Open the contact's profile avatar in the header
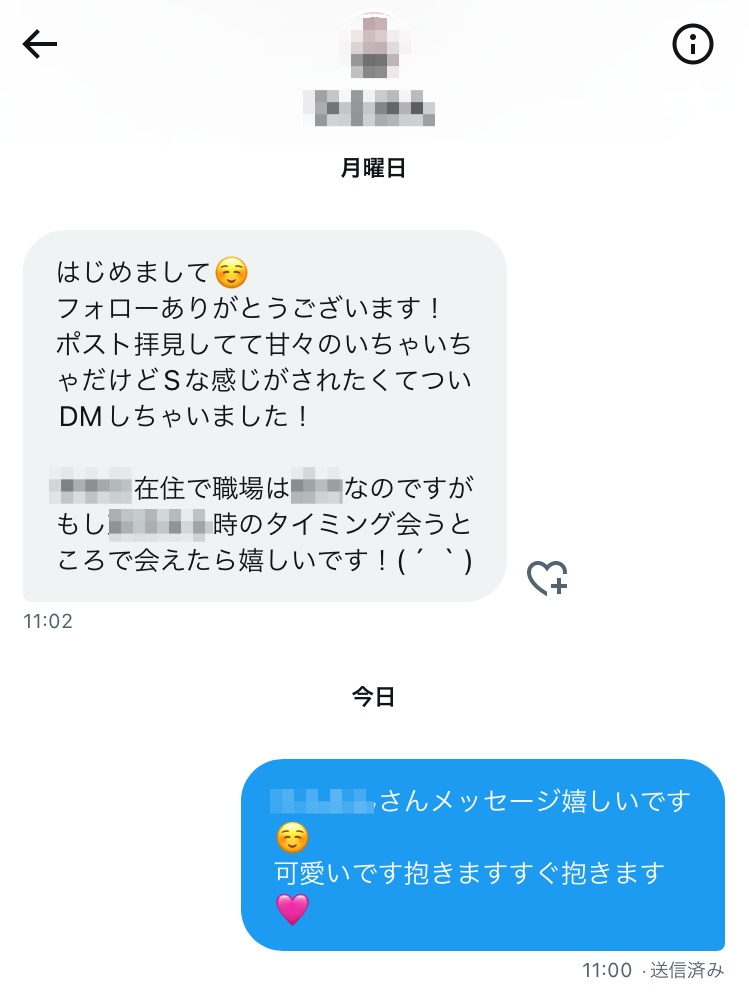This screenshot has width=749, height=992. coord(374,44)
